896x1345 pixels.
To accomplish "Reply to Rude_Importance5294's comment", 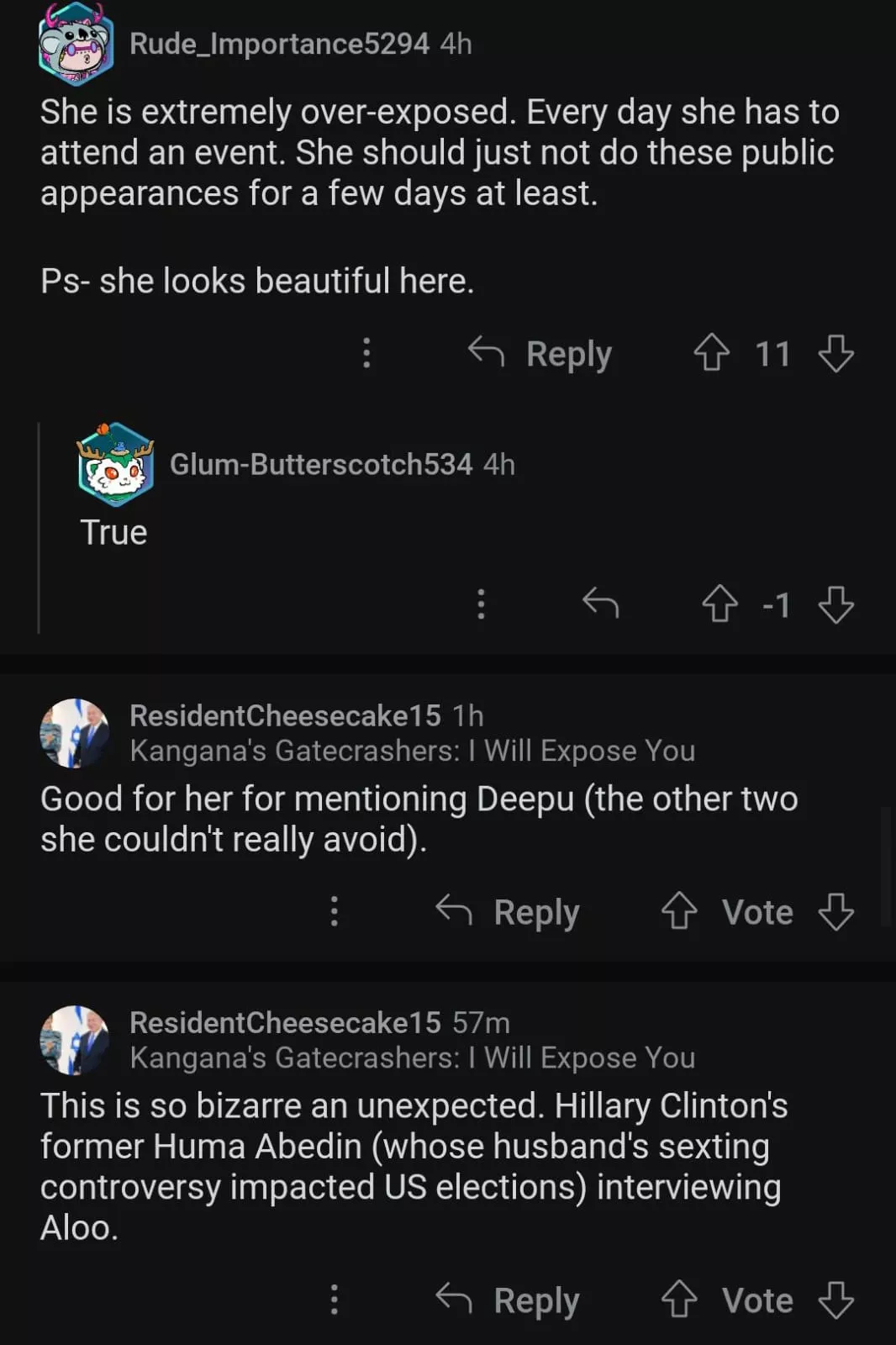I will (x=540, y=353).
